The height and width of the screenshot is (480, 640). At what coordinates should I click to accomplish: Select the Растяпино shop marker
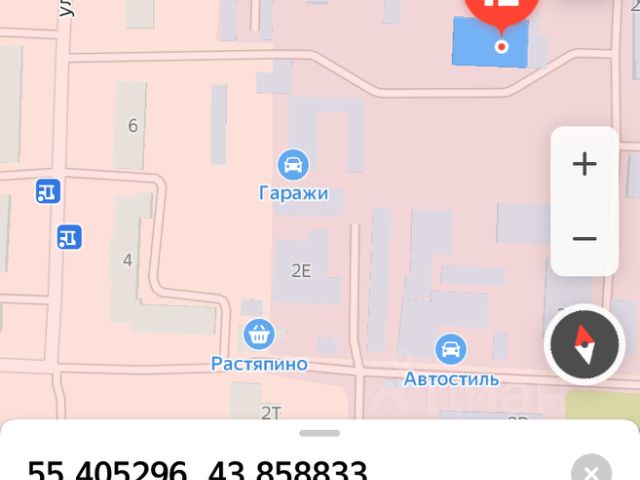tap(259, 334)
